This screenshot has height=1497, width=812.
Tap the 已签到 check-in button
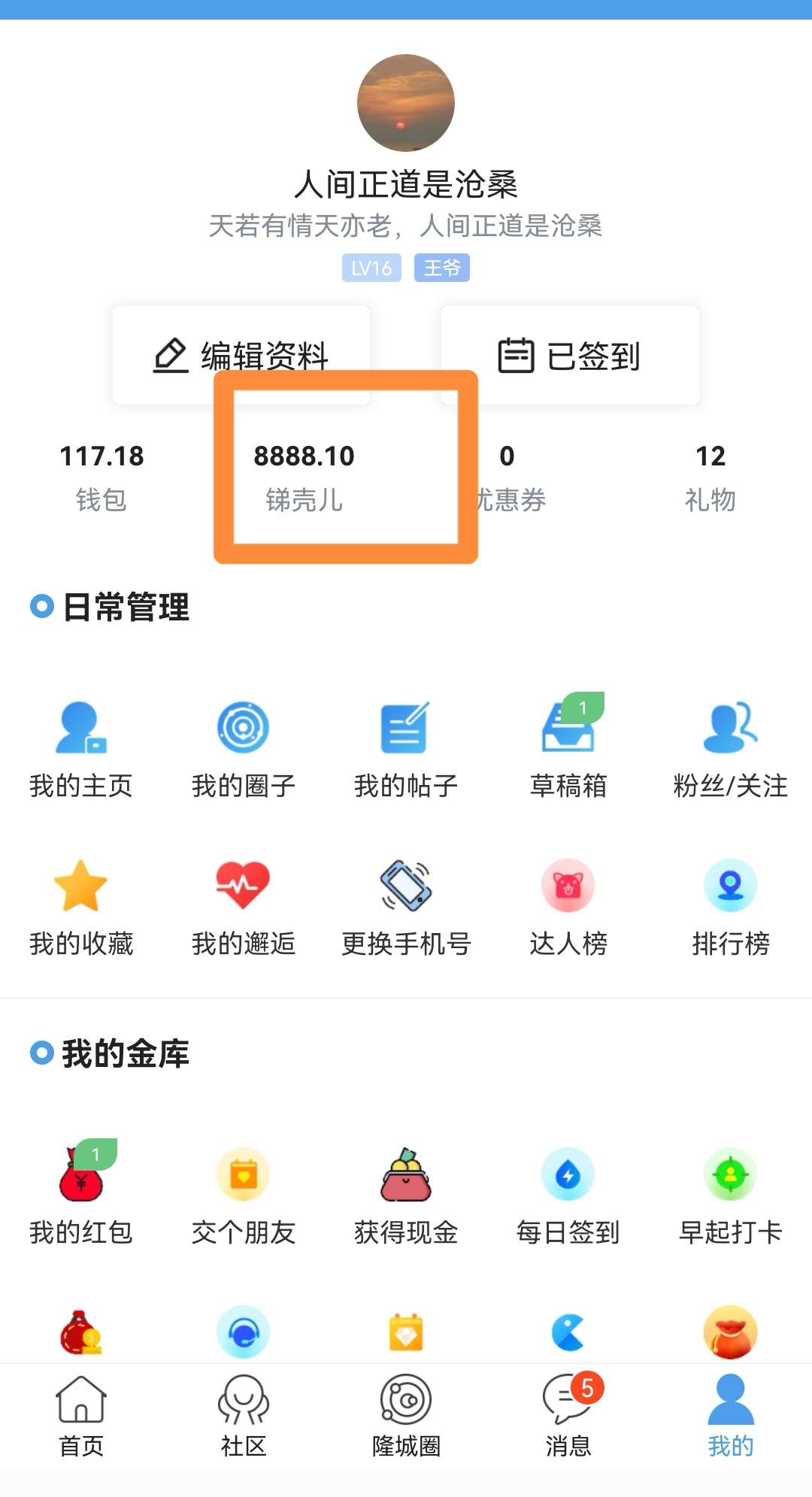click(x=570, y=356)
